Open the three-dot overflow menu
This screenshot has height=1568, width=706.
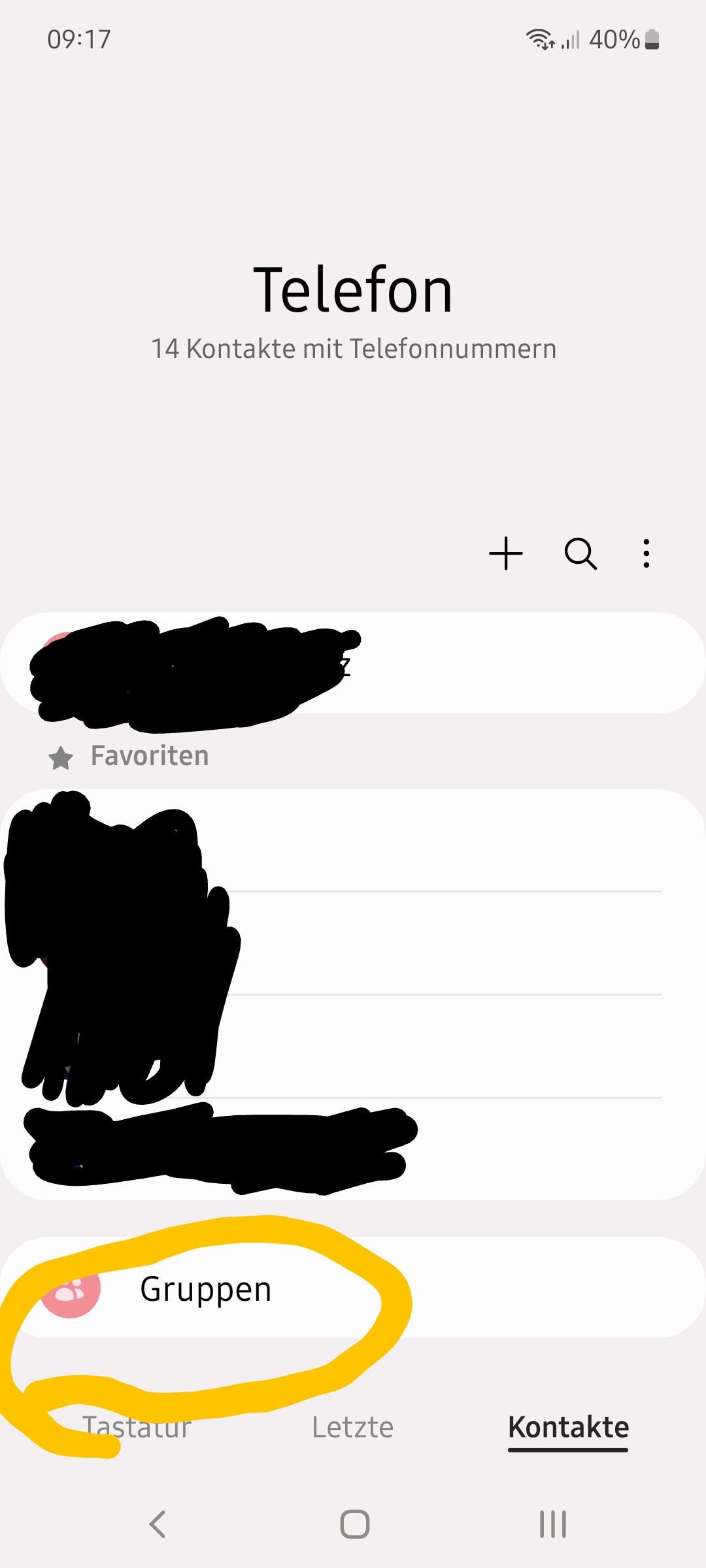646,553
